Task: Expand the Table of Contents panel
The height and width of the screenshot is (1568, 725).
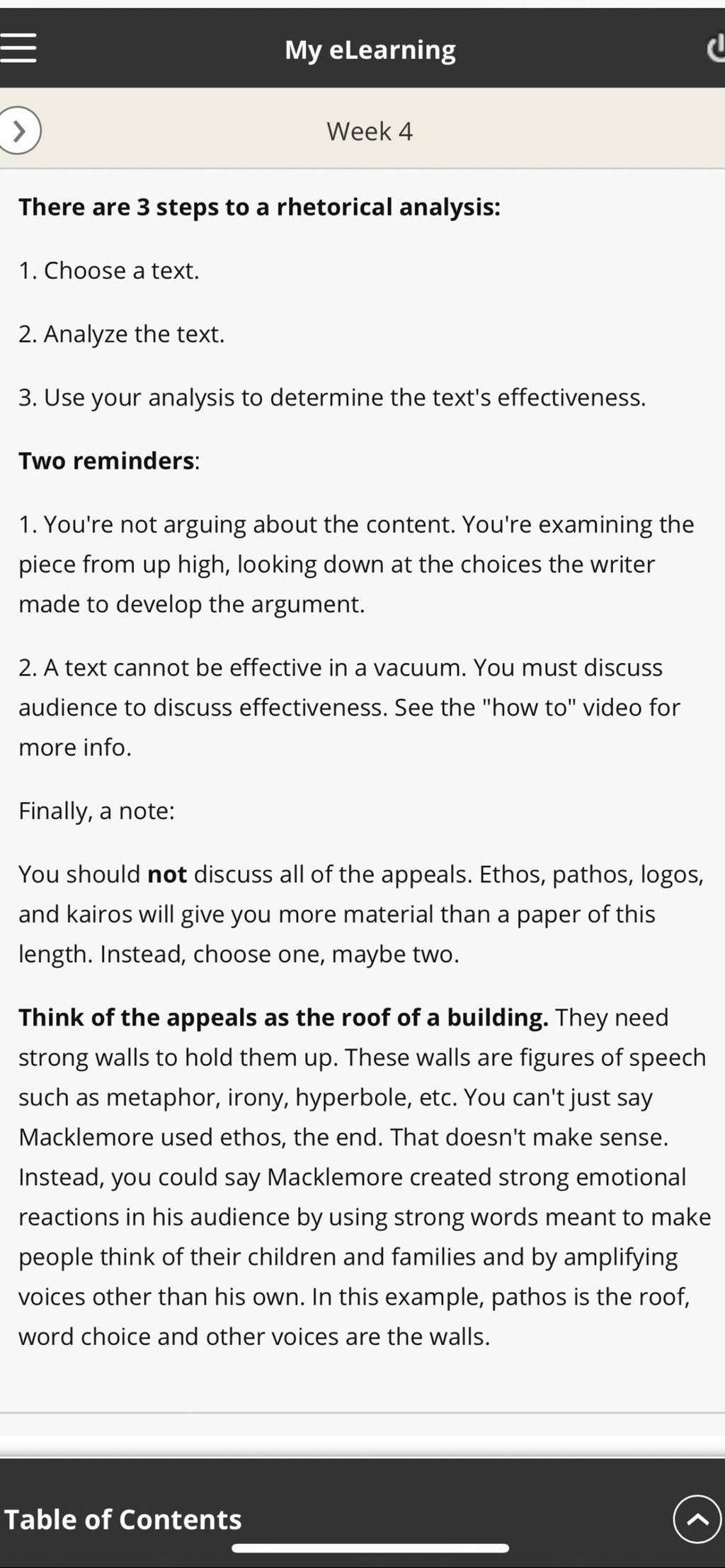Action: click(697, 1518)
